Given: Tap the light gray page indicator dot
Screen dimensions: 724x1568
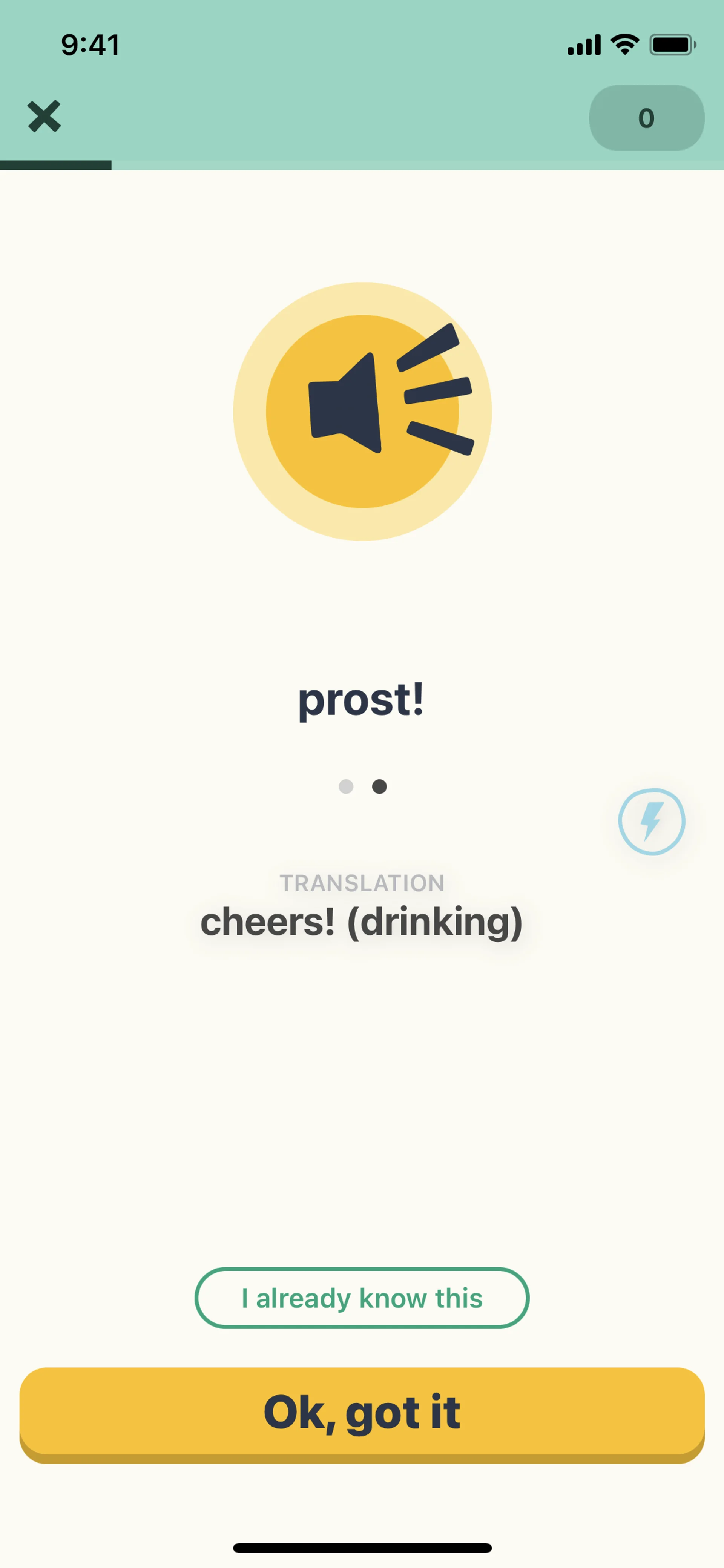Looking at the screenshot, I should pos(346,786).
